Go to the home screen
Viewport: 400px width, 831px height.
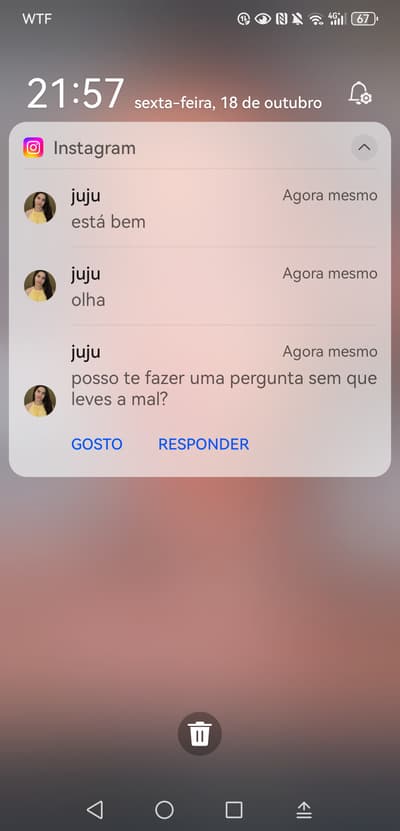[164, 810]
